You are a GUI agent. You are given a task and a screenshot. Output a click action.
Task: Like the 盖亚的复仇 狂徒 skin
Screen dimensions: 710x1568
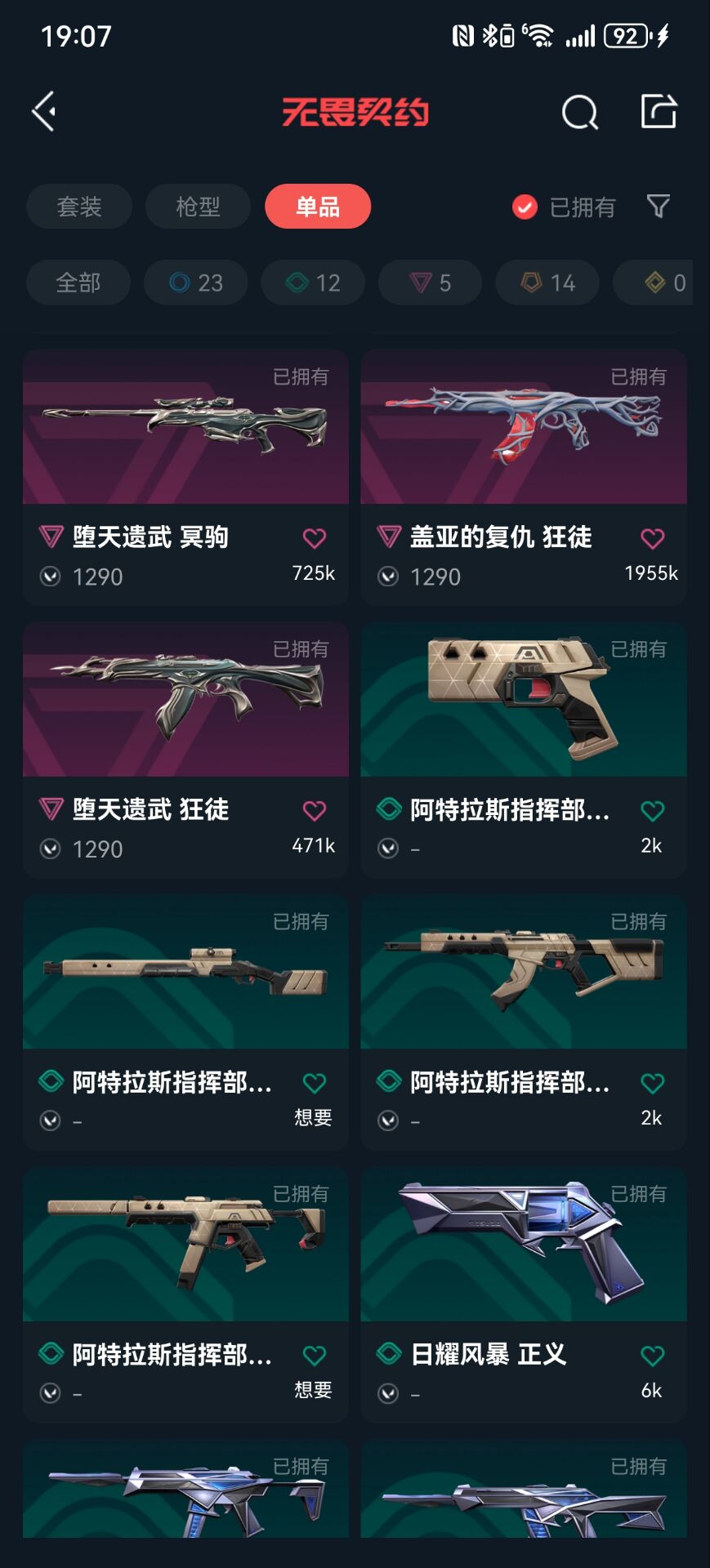click(652, 538)
